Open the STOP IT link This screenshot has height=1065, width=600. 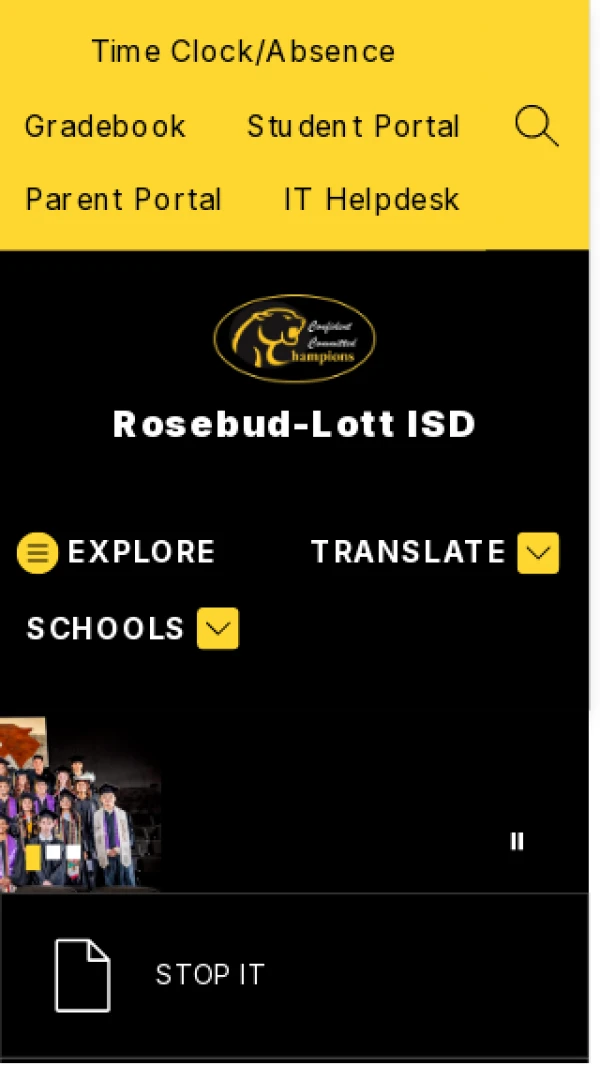(210, 975)
